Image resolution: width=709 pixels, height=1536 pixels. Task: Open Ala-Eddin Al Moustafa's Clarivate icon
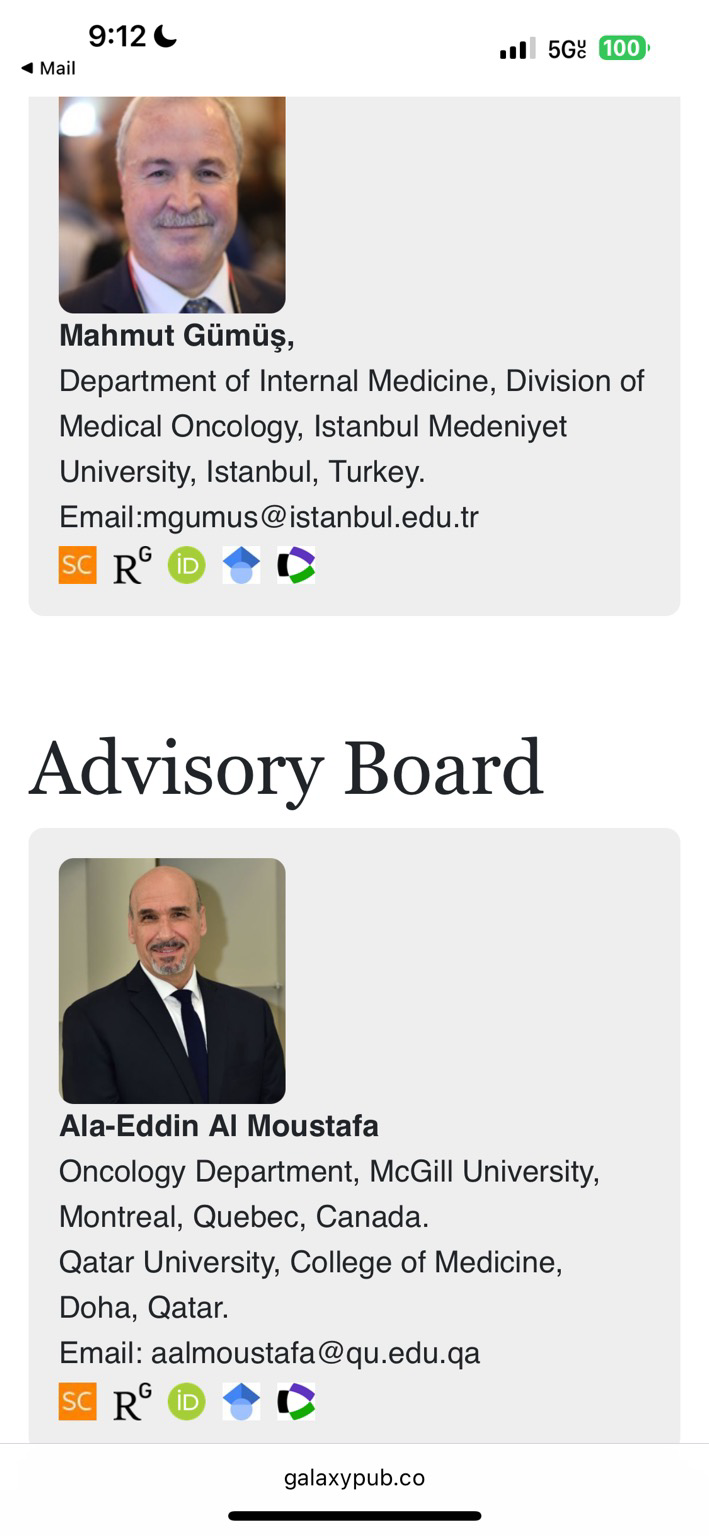pyautogui.click(x=296, y=1401)
